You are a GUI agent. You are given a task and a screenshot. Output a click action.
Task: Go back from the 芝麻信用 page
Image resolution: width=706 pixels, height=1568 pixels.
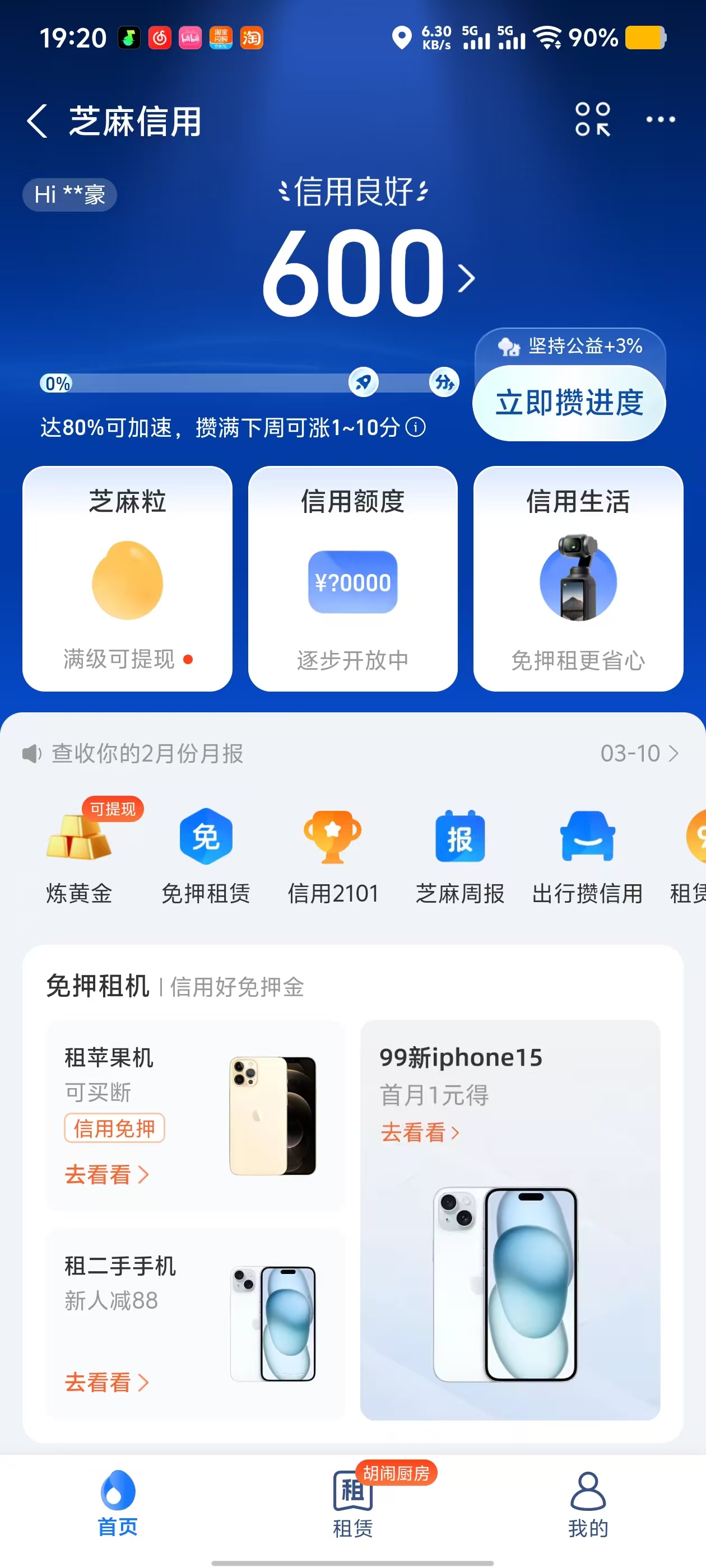tap(37, 120)
